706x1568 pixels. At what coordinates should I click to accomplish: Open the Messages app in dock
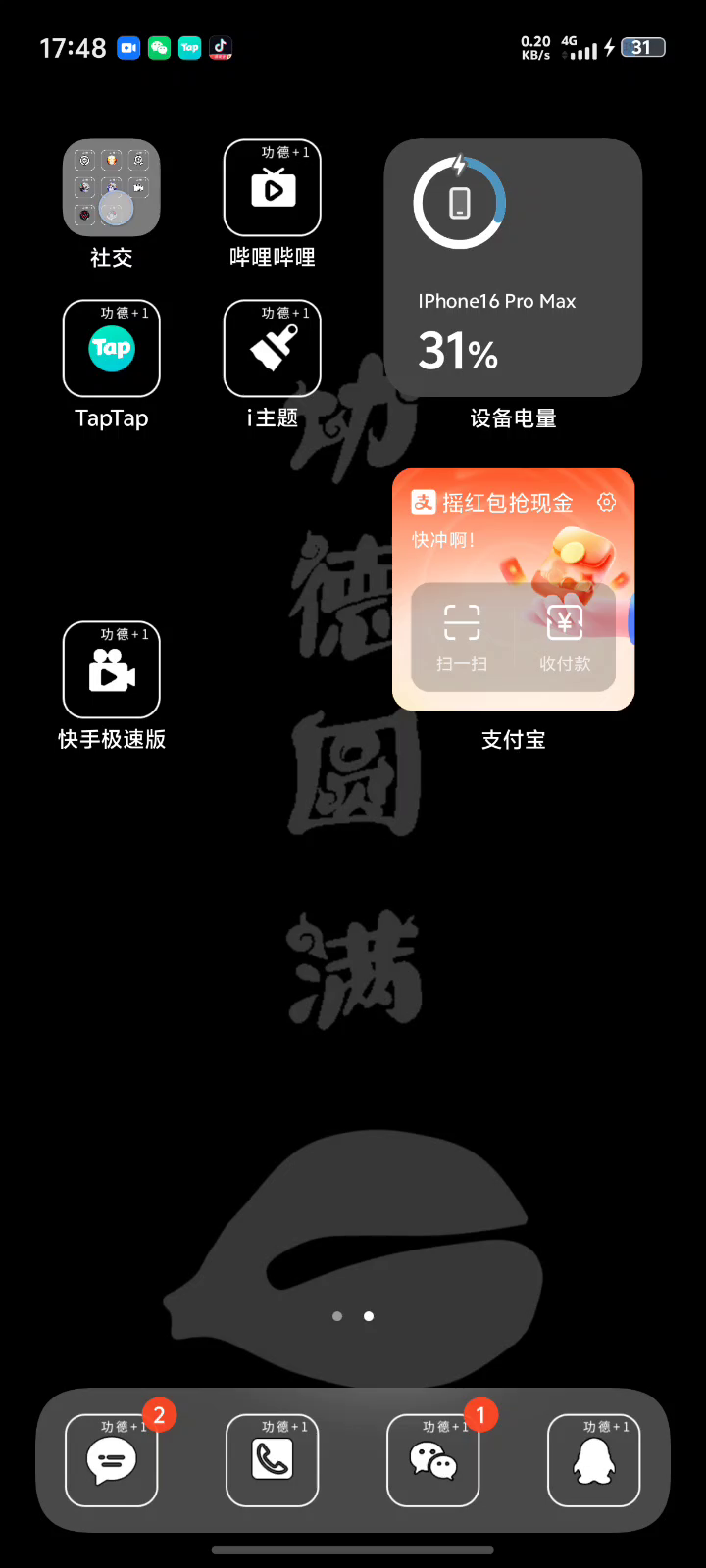tap(112, 1460)
